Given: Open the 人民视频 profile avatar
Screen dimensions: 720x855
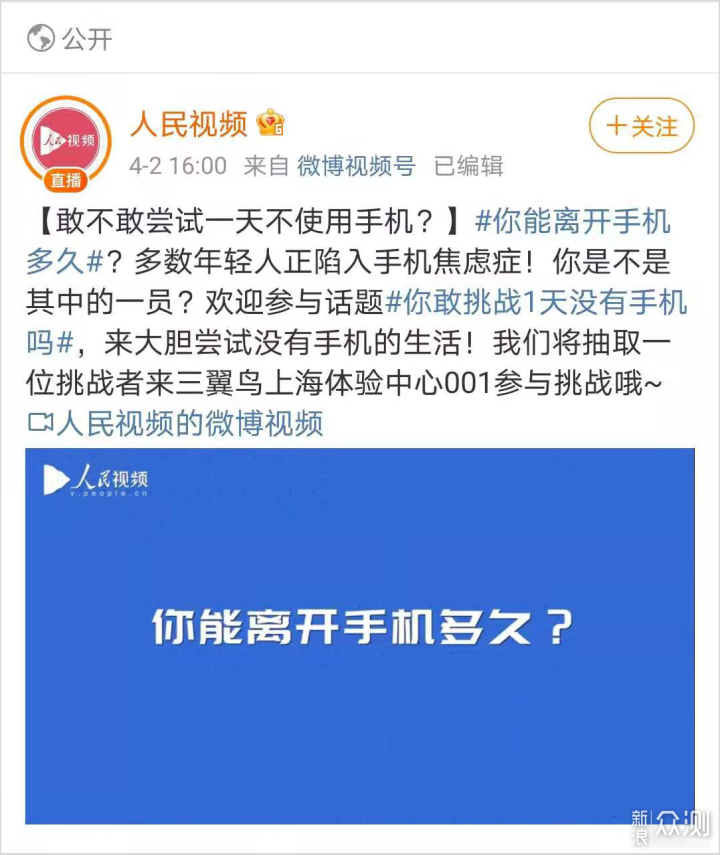Looking at the screenshot, I should coord(68,141).
